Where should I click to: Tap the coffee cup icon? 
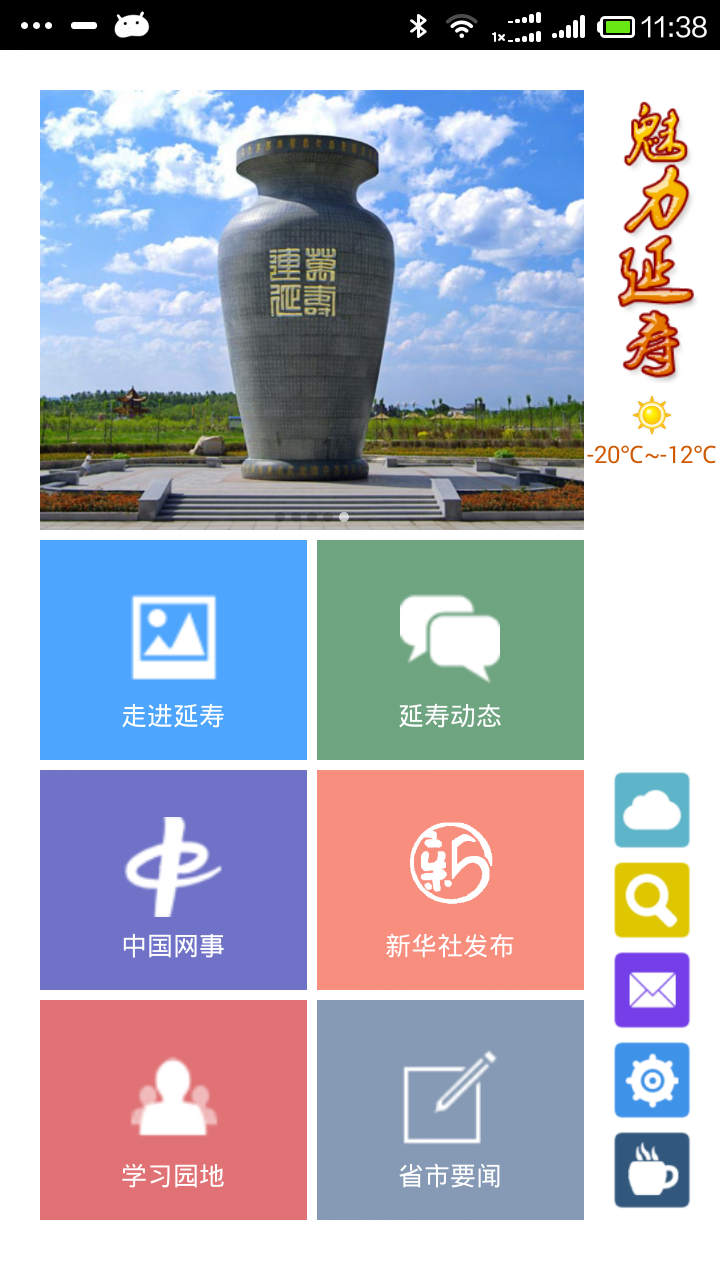pyautogui.click(x=652, y=1170)
